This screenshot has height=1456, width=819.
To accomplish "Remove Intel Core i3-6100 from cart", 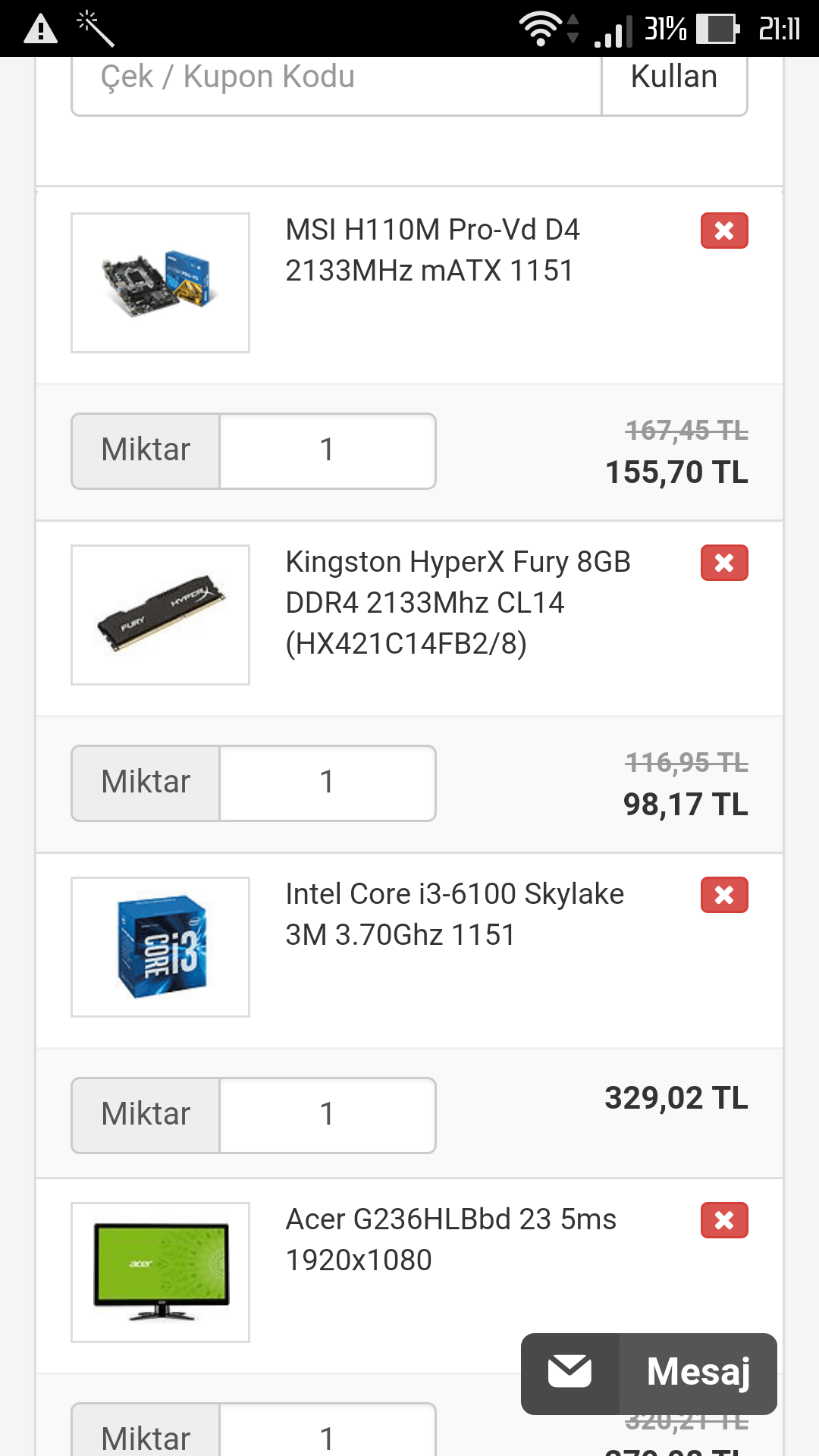I will pyautogui.click(x=724, y=895).
